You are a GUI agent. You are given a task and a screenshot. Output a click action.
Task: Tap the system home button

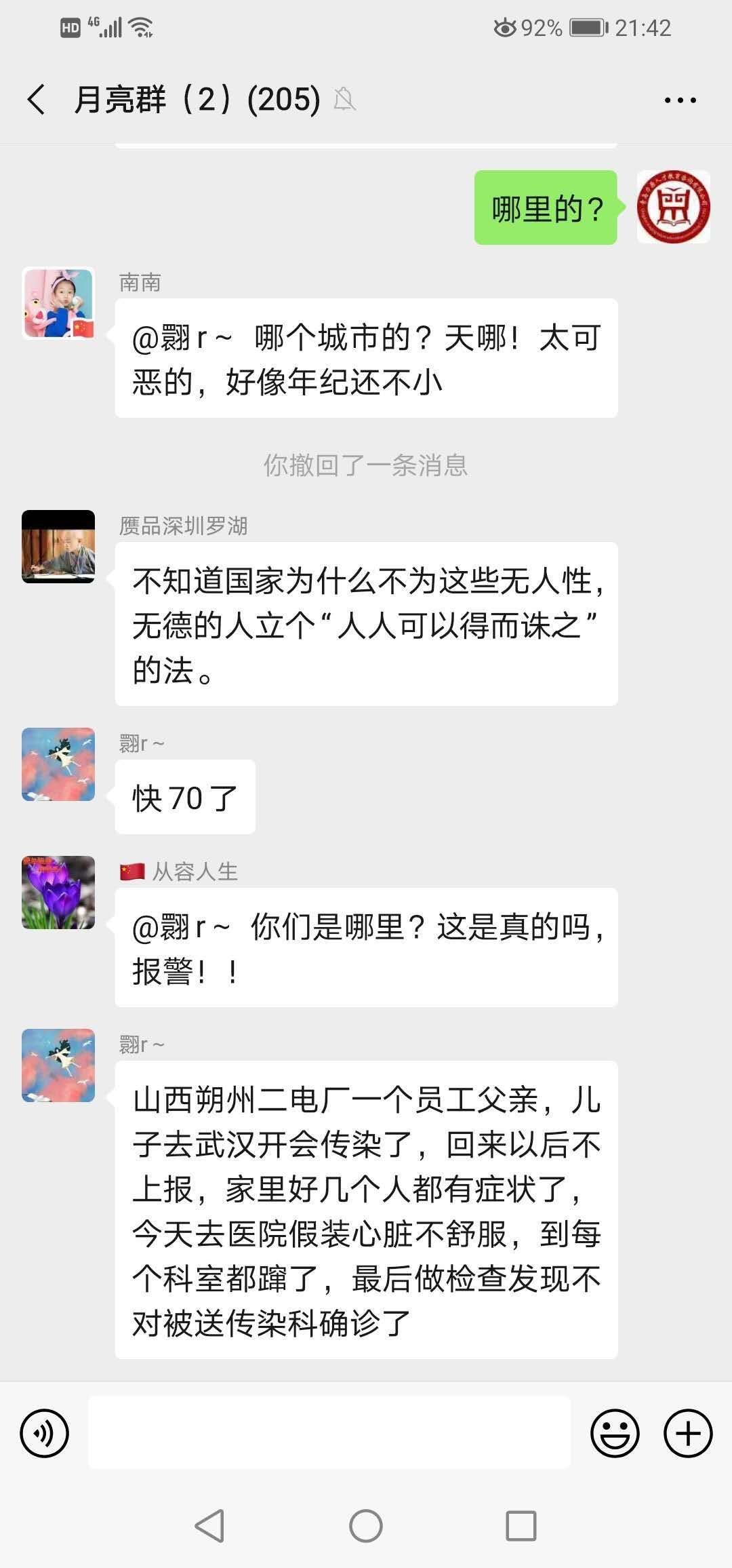tap(366, 1527)
